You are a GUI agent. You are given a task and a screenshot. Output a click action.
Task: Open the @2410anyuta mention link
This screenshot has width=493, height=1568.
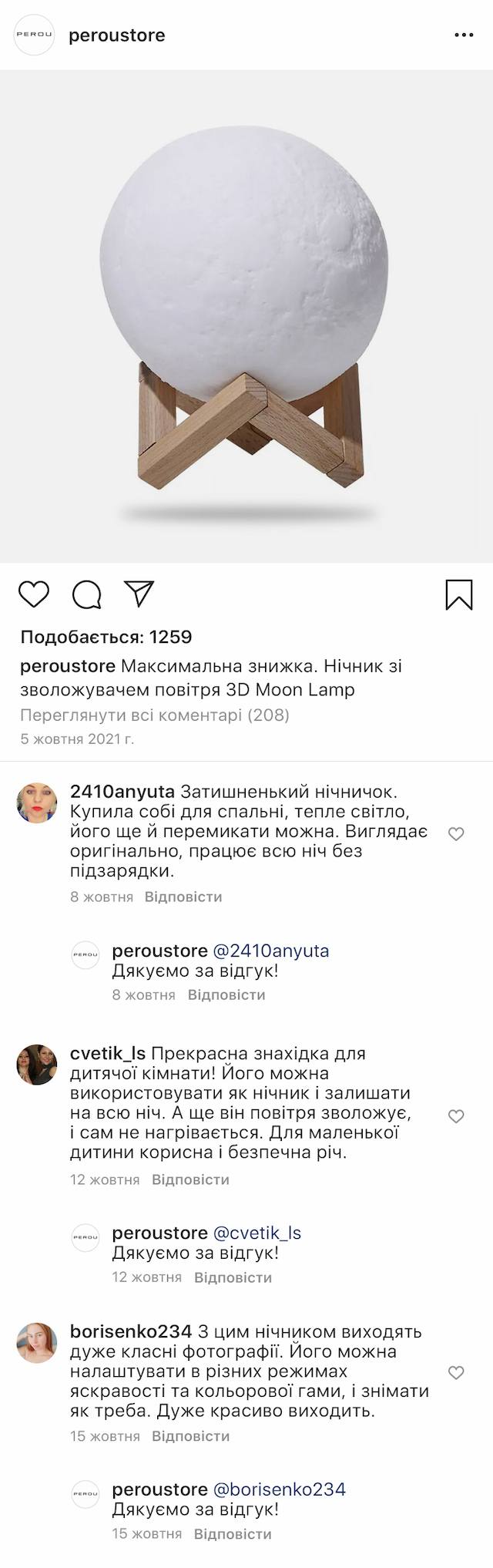coord(270,951)
